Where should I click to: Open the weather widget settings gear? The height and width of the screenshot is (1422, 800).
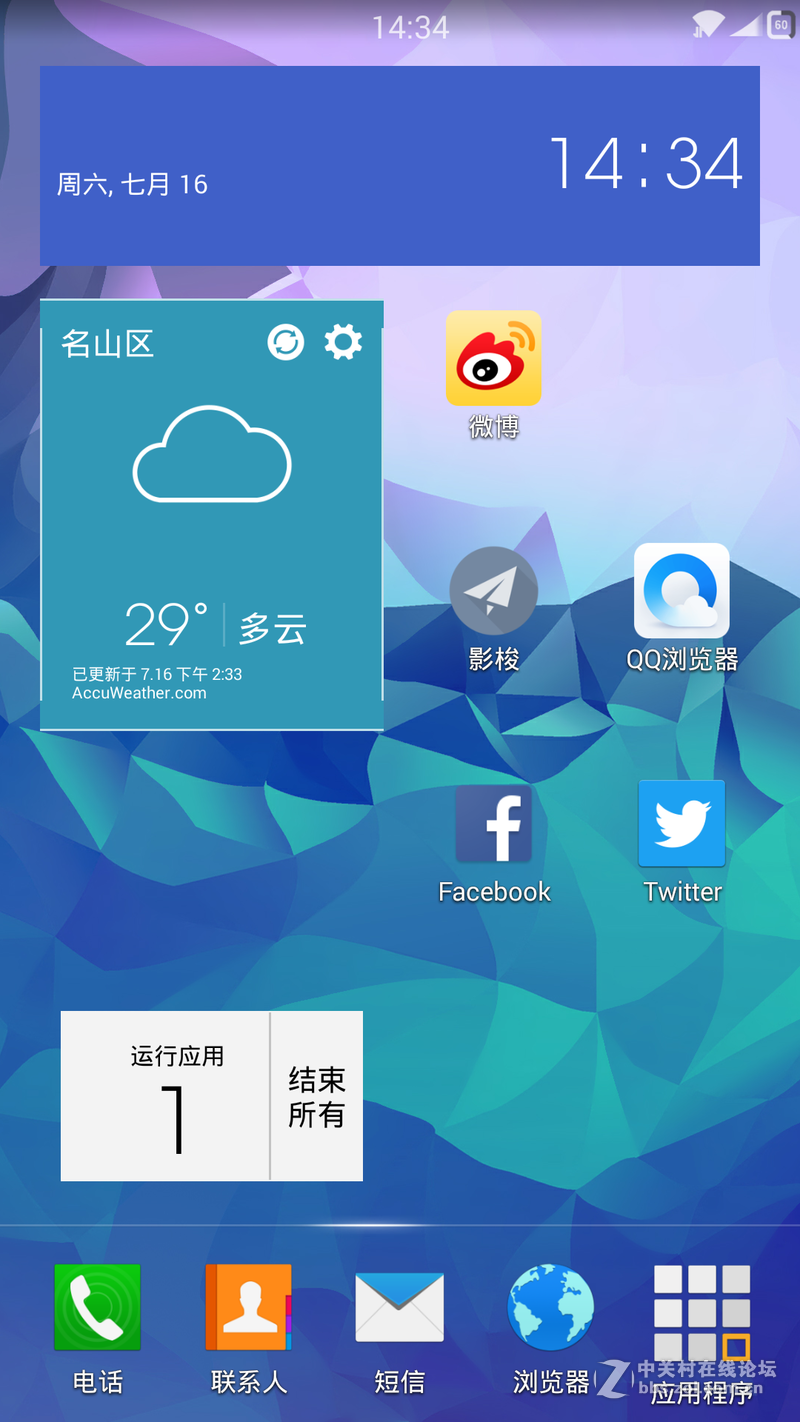click(343, 342)
